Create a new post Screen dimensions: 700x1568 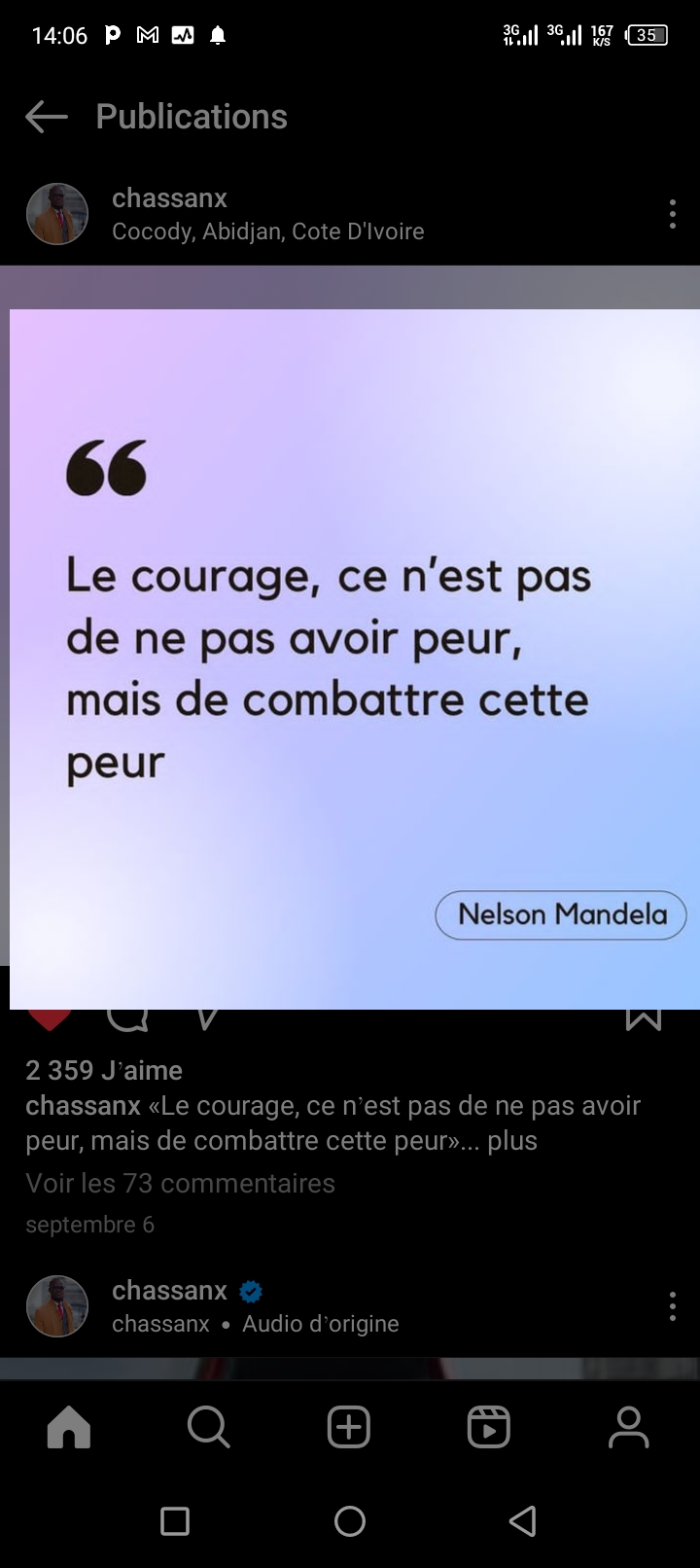pyautogui.click(x=349, y=1428)
